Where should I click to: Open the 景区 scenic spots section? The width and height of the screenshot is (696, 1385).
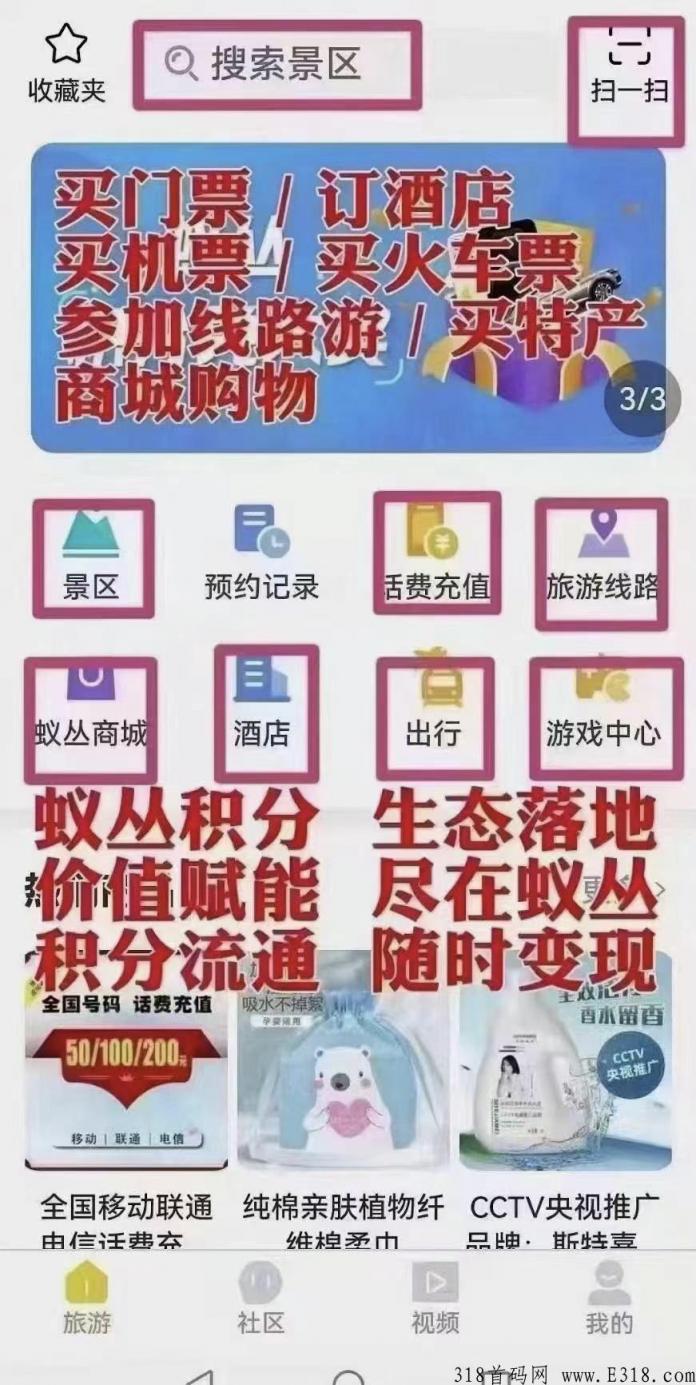pos(92,555)
